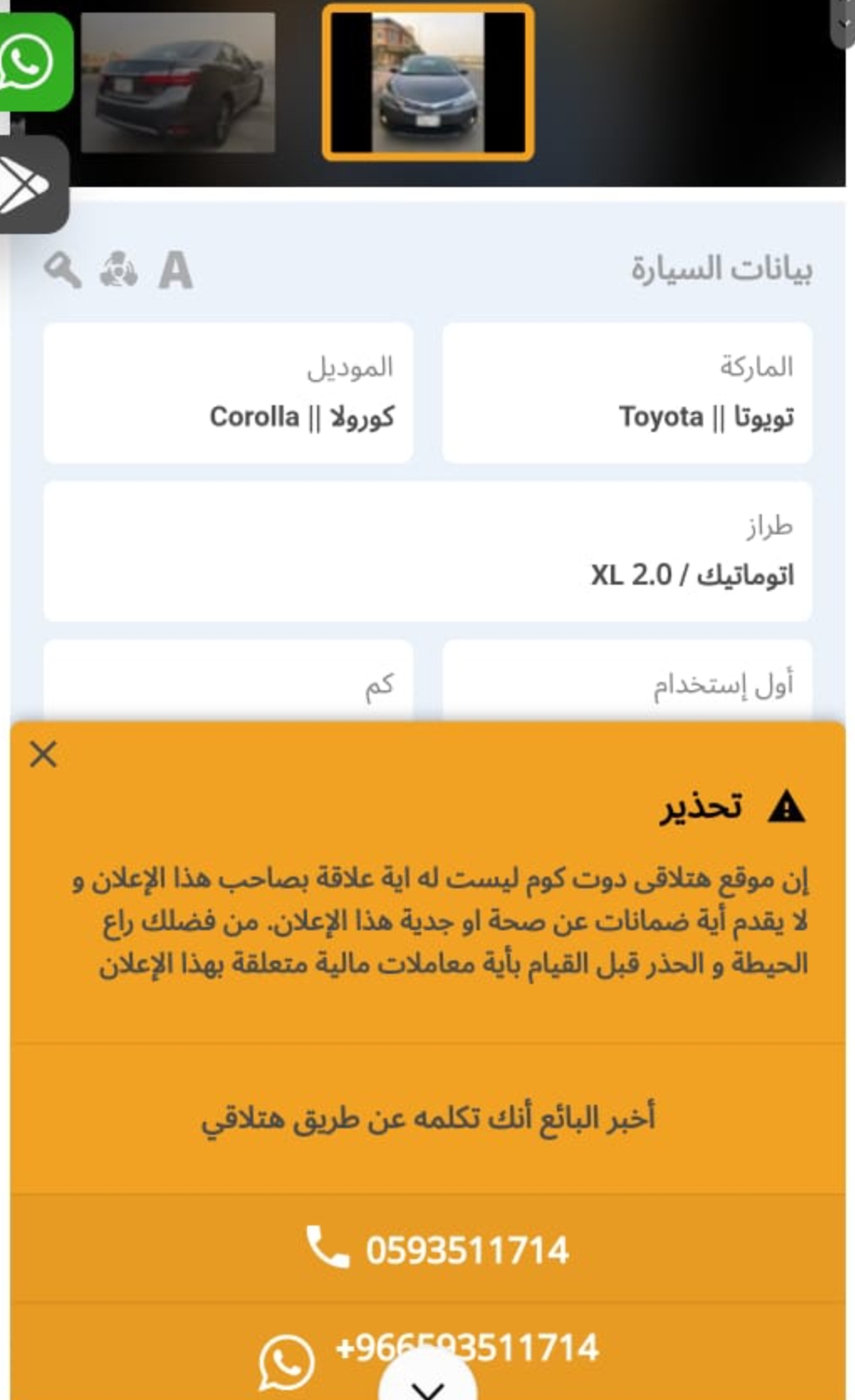This screenshot has width=855, height=1400.
Task: Close the orange warning panel
Action: coord(44,754)
